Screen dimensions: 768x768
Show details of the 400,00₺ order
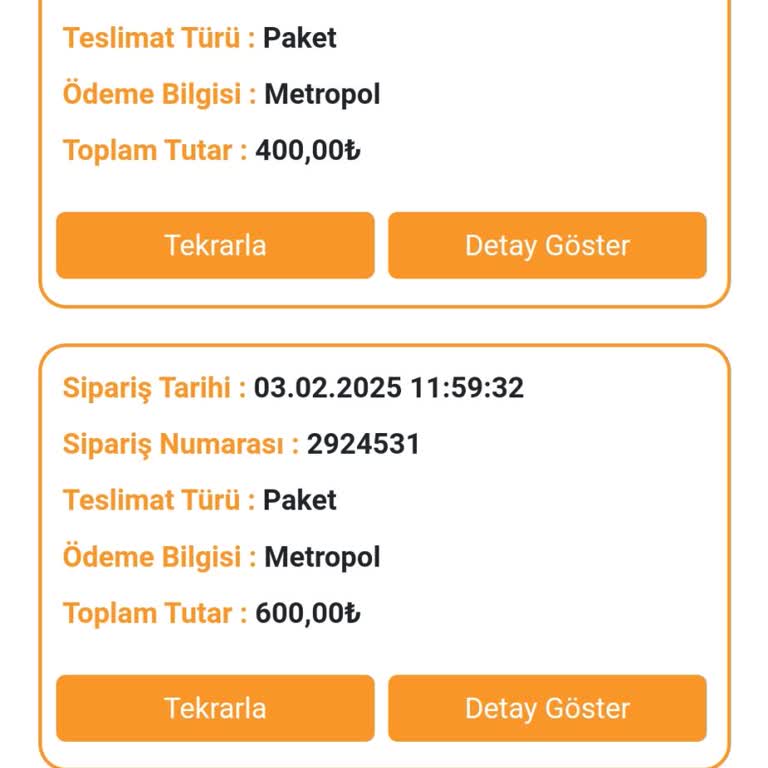547,245
